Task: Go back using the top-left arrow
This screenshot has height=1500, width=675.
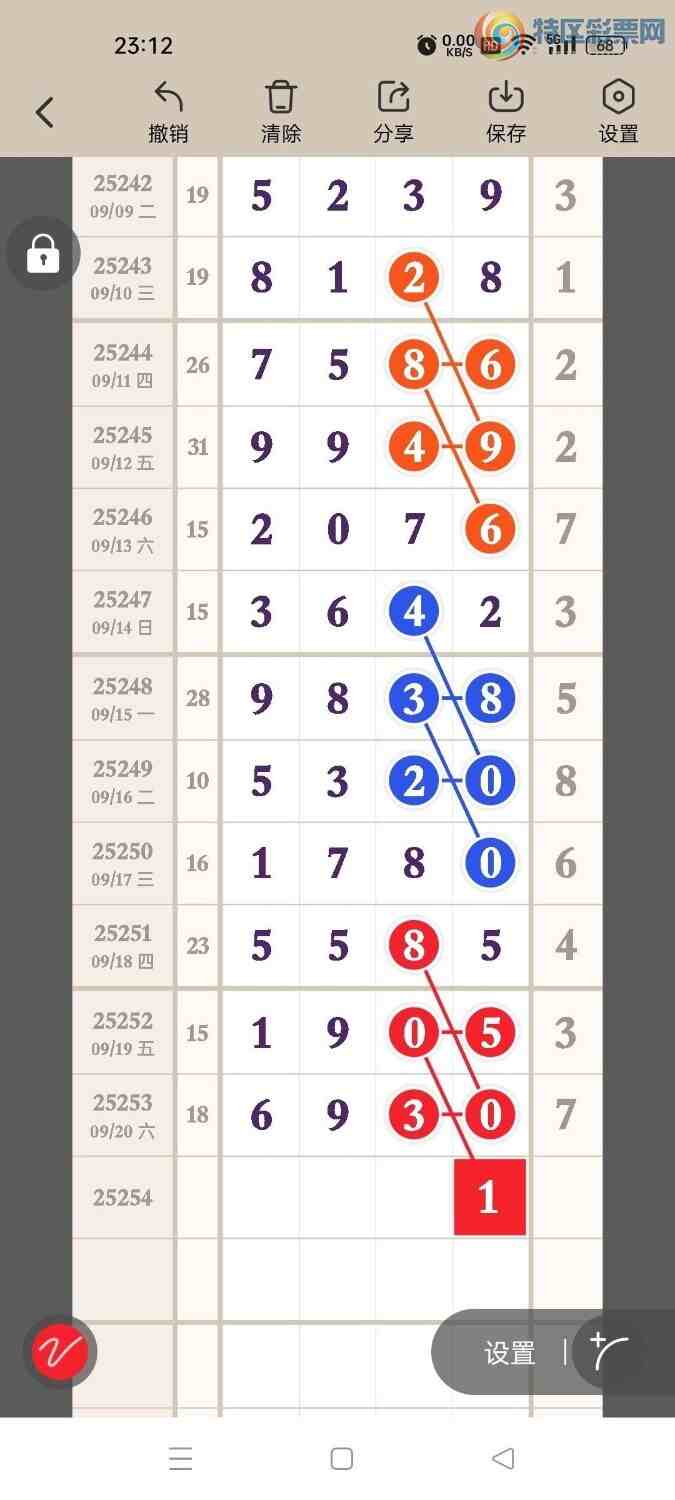Action: click(x=45, y=112)
